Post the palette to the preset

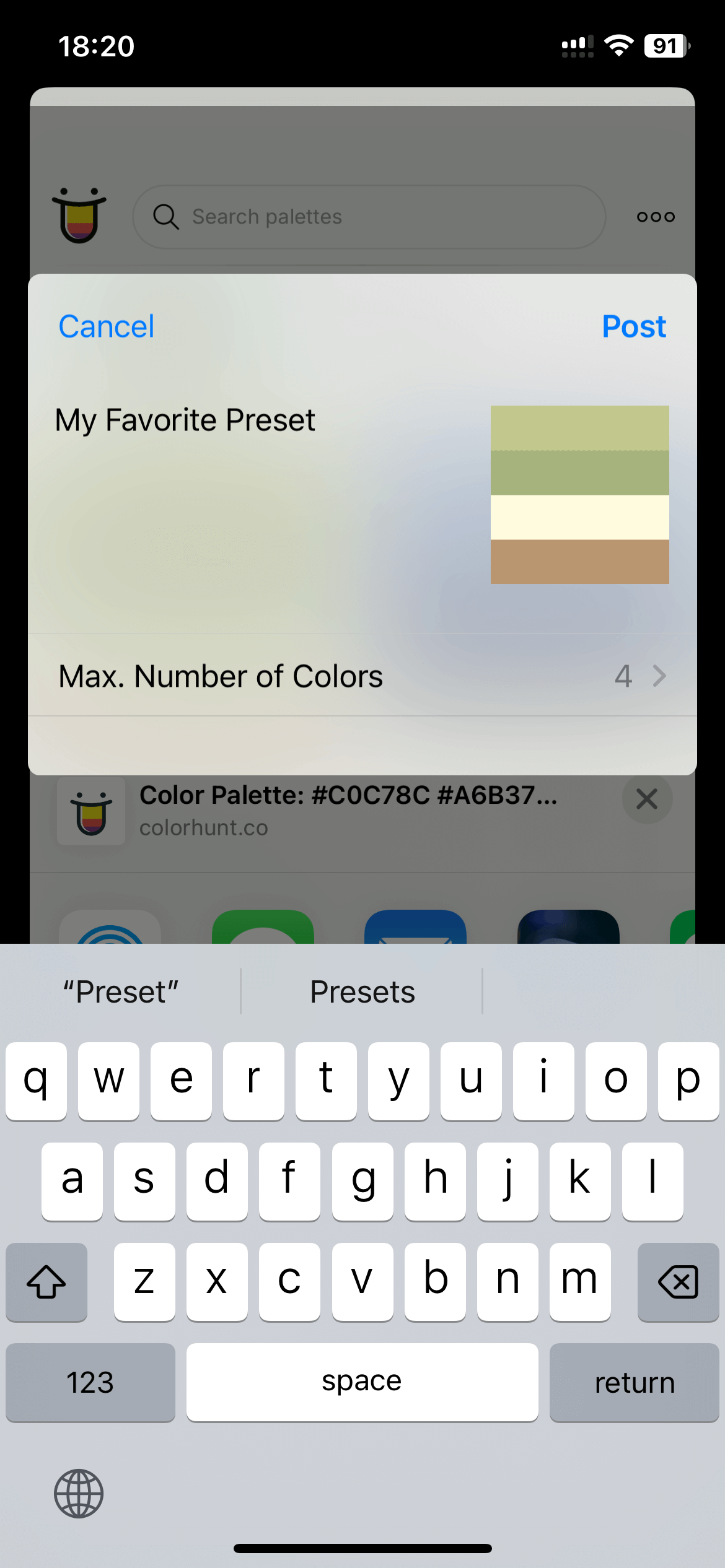point(634,326)
